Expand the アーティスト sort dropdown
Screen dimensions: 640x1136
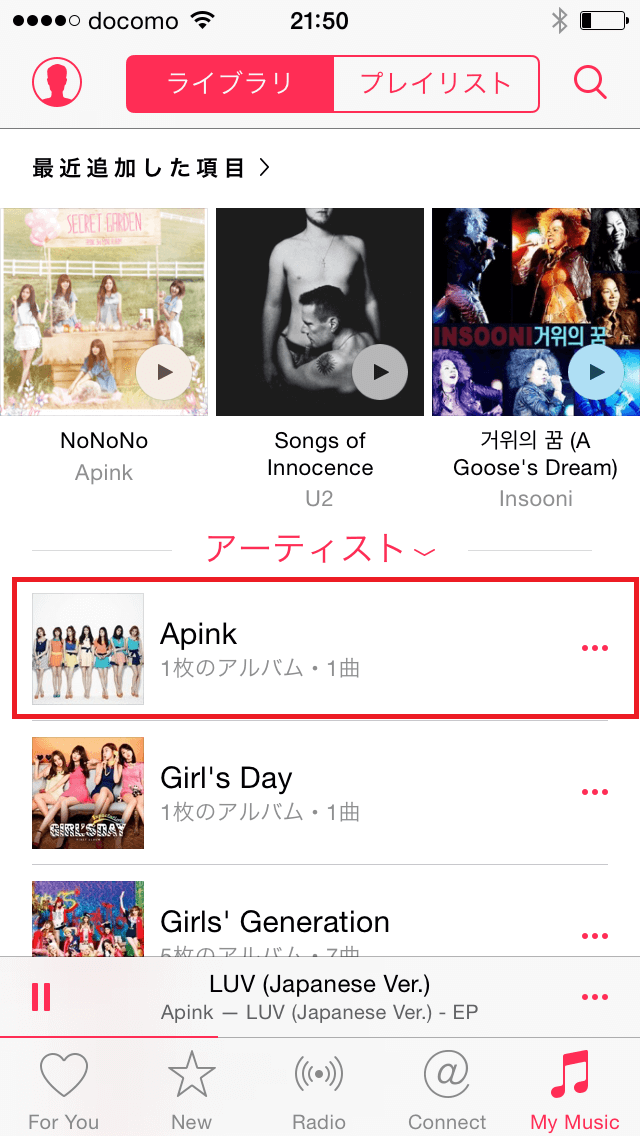coord(320,549)
